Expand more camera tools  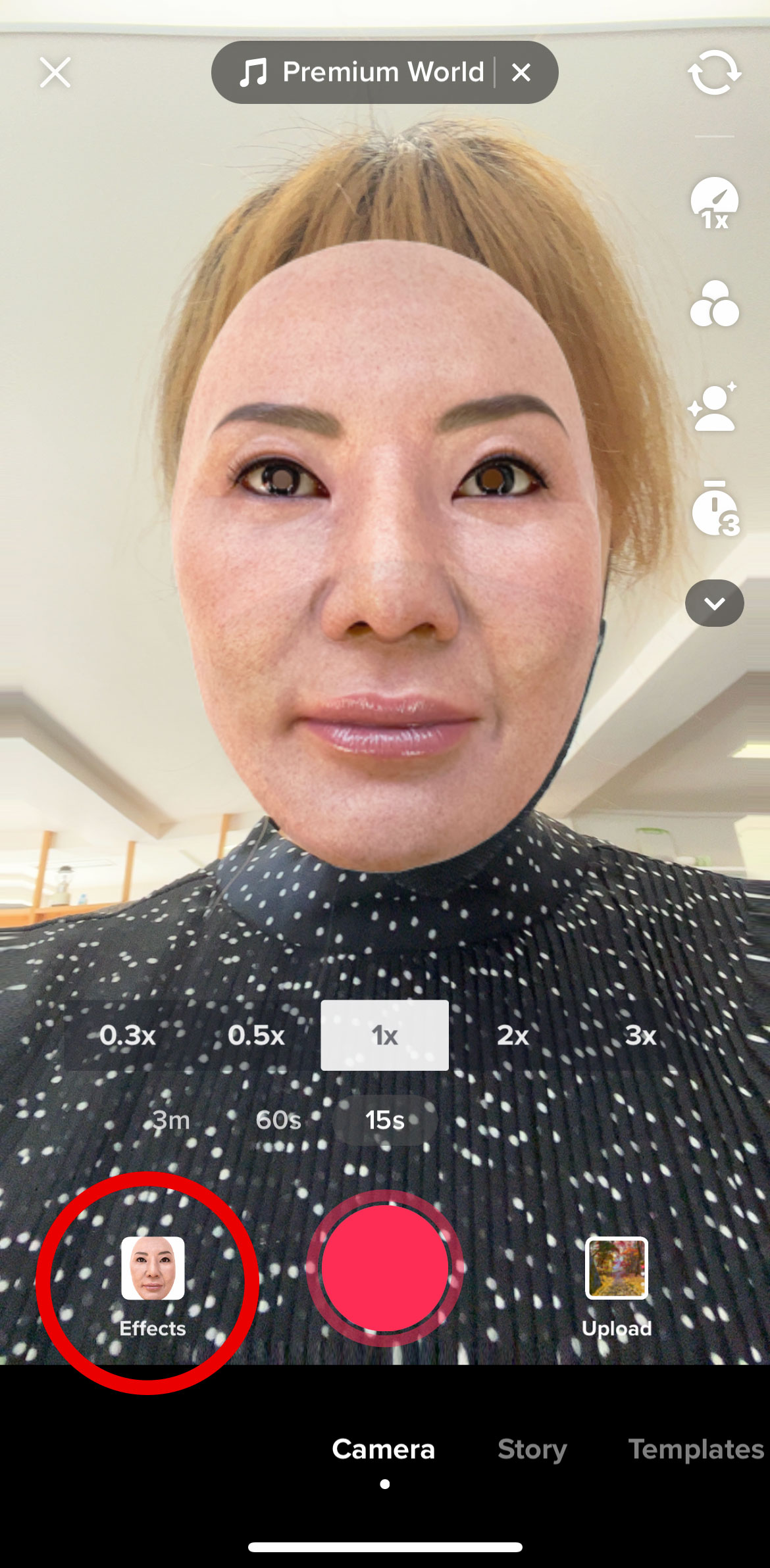pyautogui.click(x=714, y=603)
